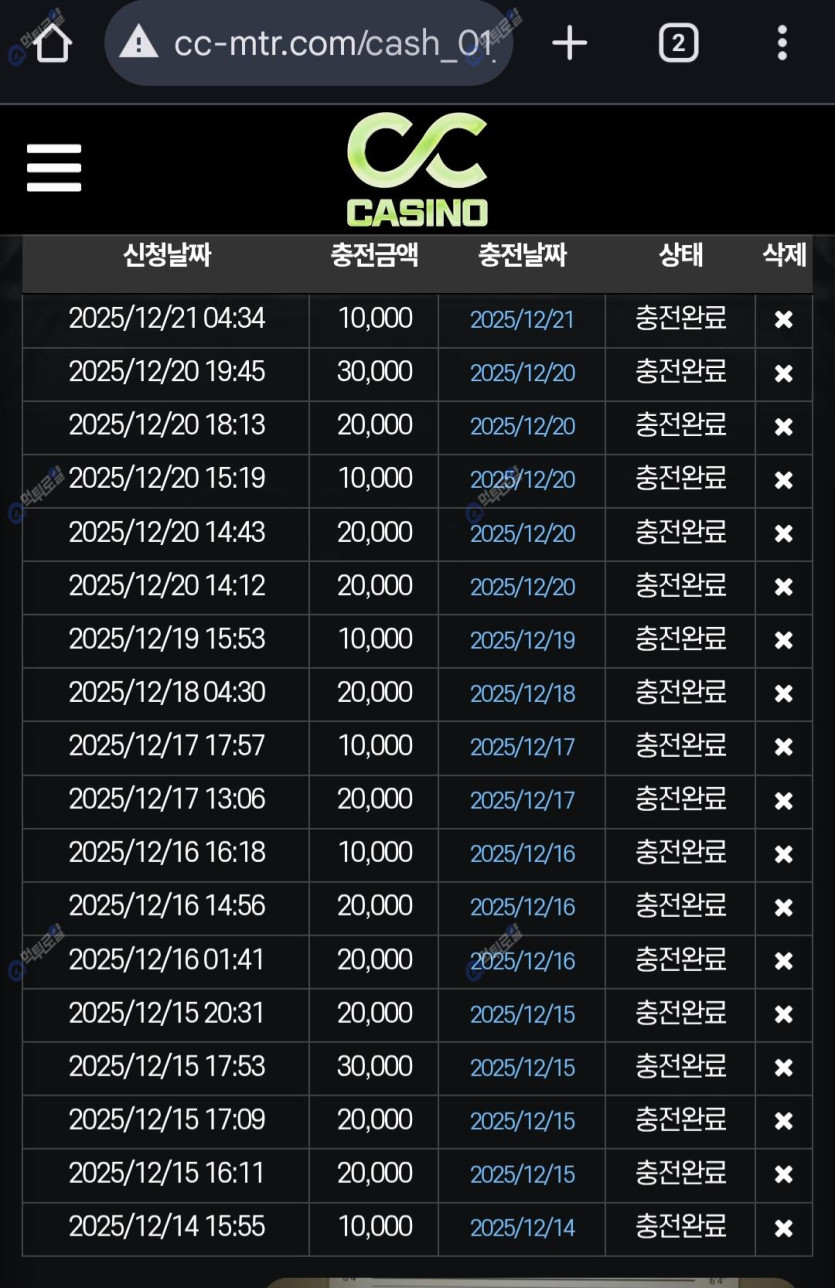This screenshot has height=1288, width=835.
Task: Show the two open tabs
Action: [x=678, y=43]
